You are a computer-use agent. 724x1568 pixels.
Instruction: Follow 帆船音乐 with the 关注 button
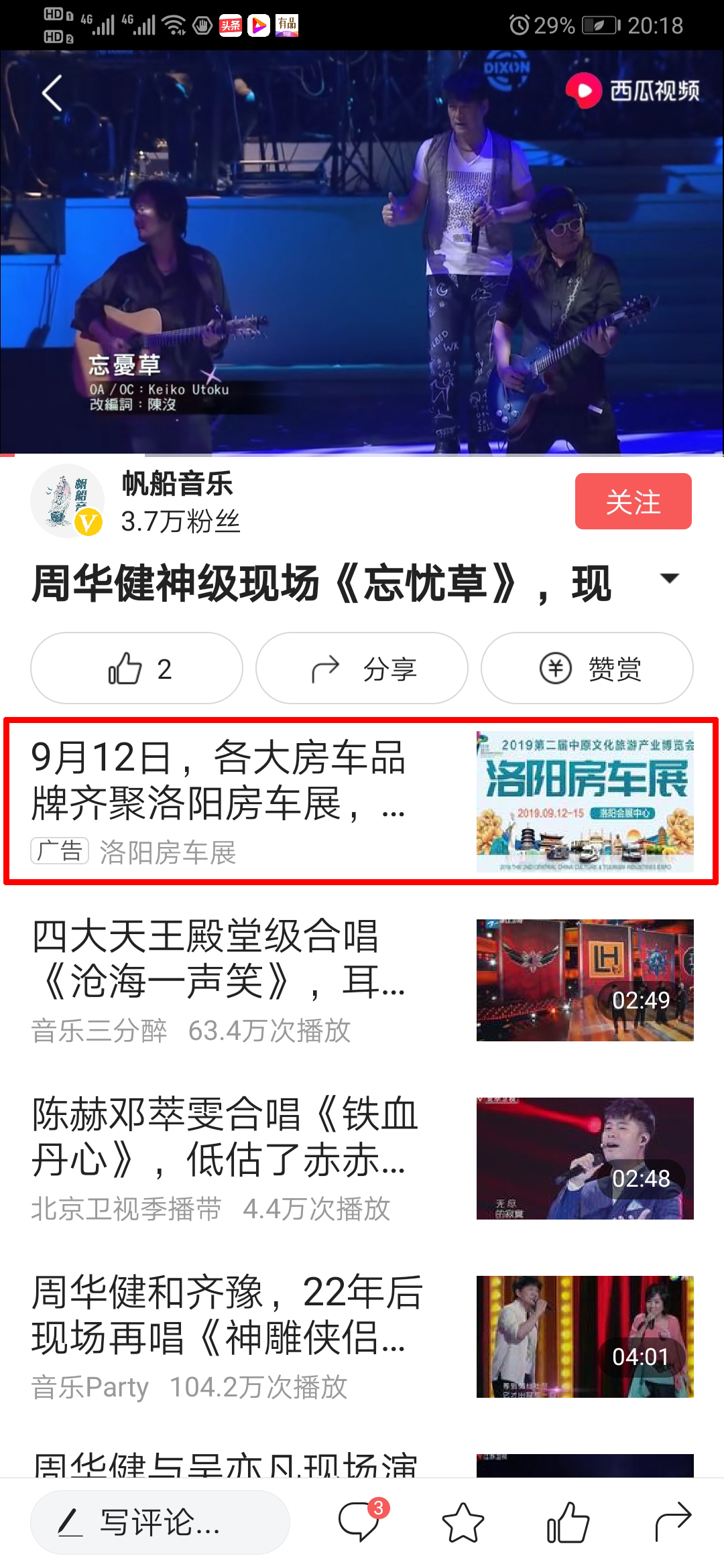633,501
